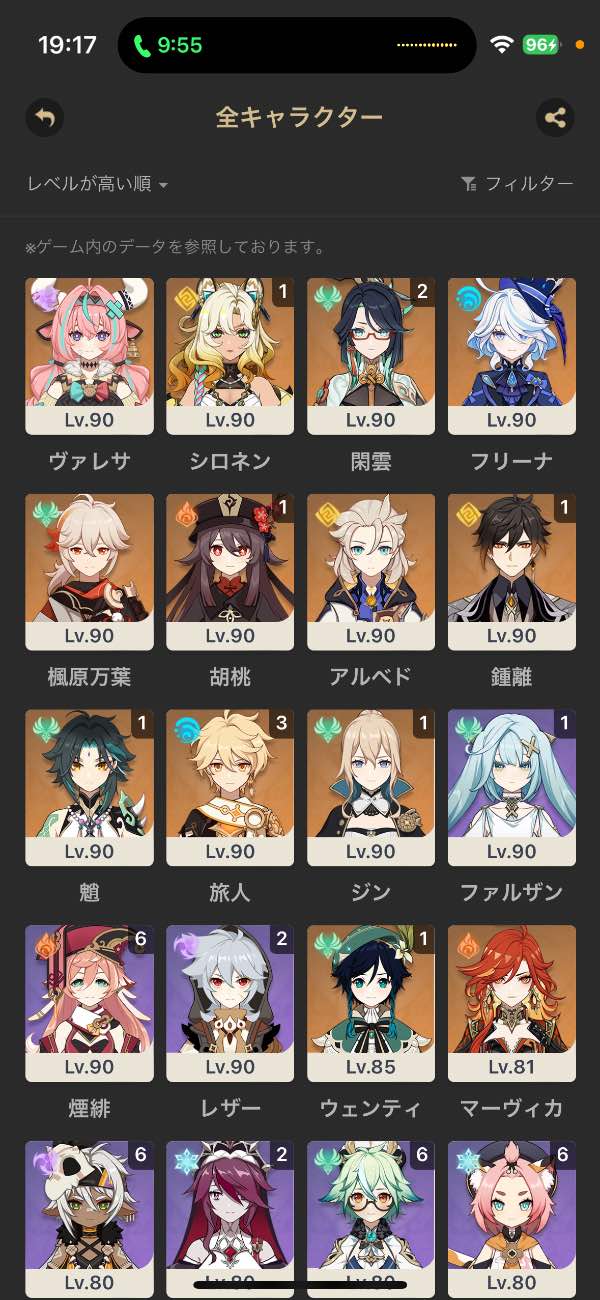Tap the 楓原万葉 character card
Image resolution: width=600 pixels, height=1300 pixels.
[89, 571]
